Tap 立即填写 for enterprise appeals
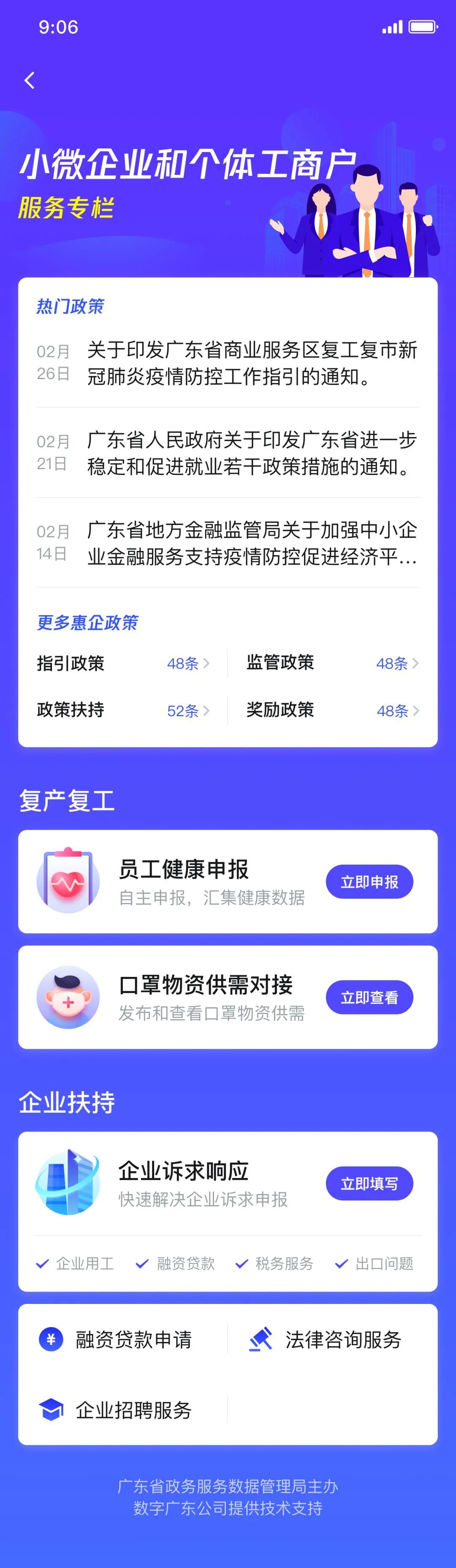The height and width of the screenshot is (1568, 456). tap(369, 1183)
